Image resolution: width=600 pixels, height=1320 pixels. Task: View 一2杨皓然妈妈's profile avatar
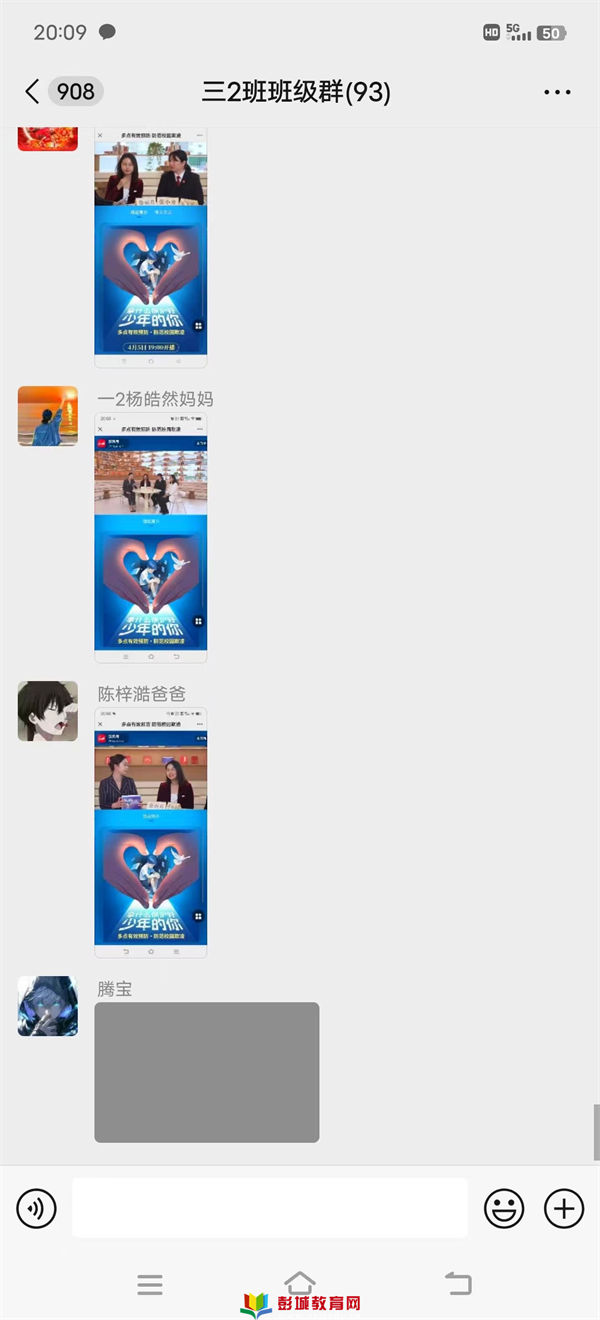point(47,416)
